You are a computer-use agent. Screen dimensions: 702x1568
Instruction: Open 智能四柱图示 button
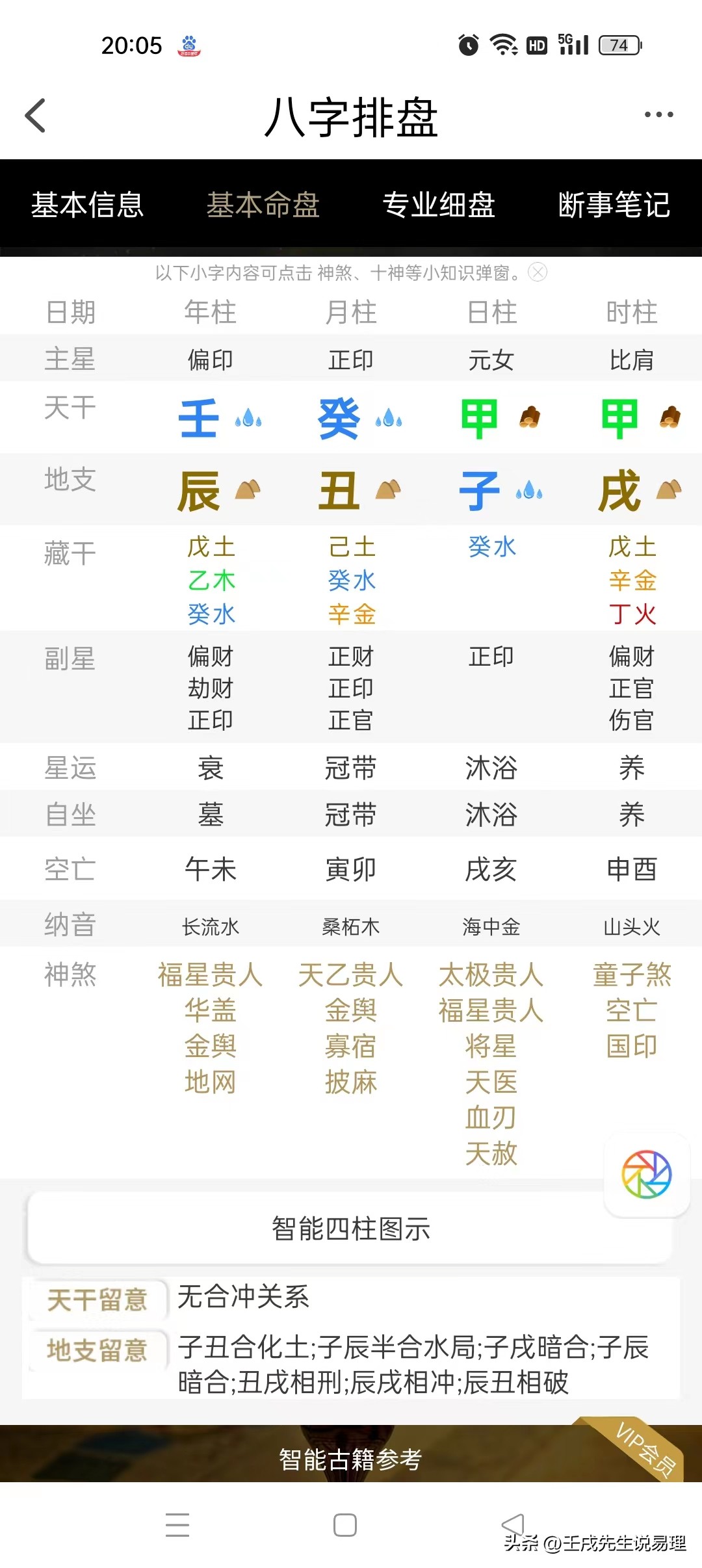[x=350, y=1229]
